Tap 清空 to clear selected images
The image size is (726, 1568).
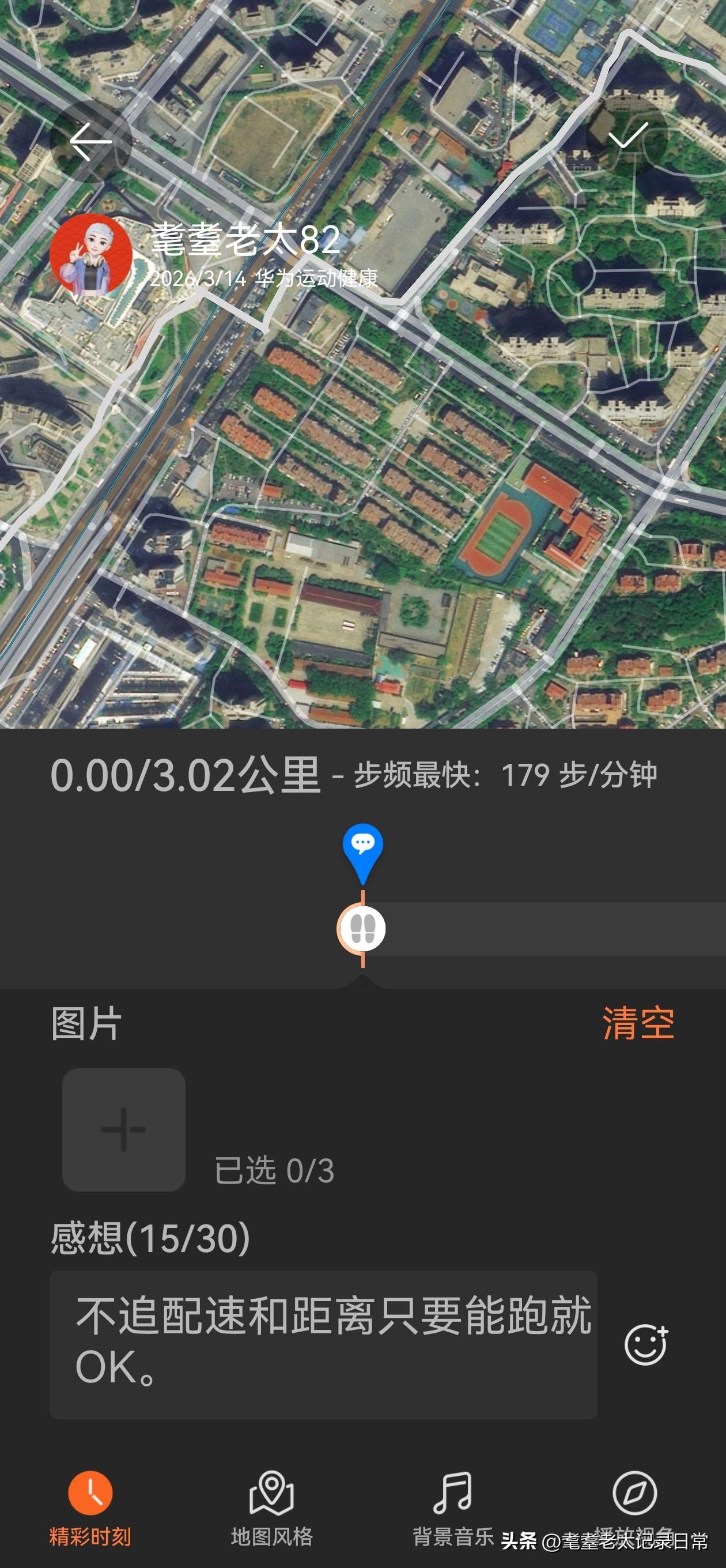pyautogui.click(x=638, y=1023)
